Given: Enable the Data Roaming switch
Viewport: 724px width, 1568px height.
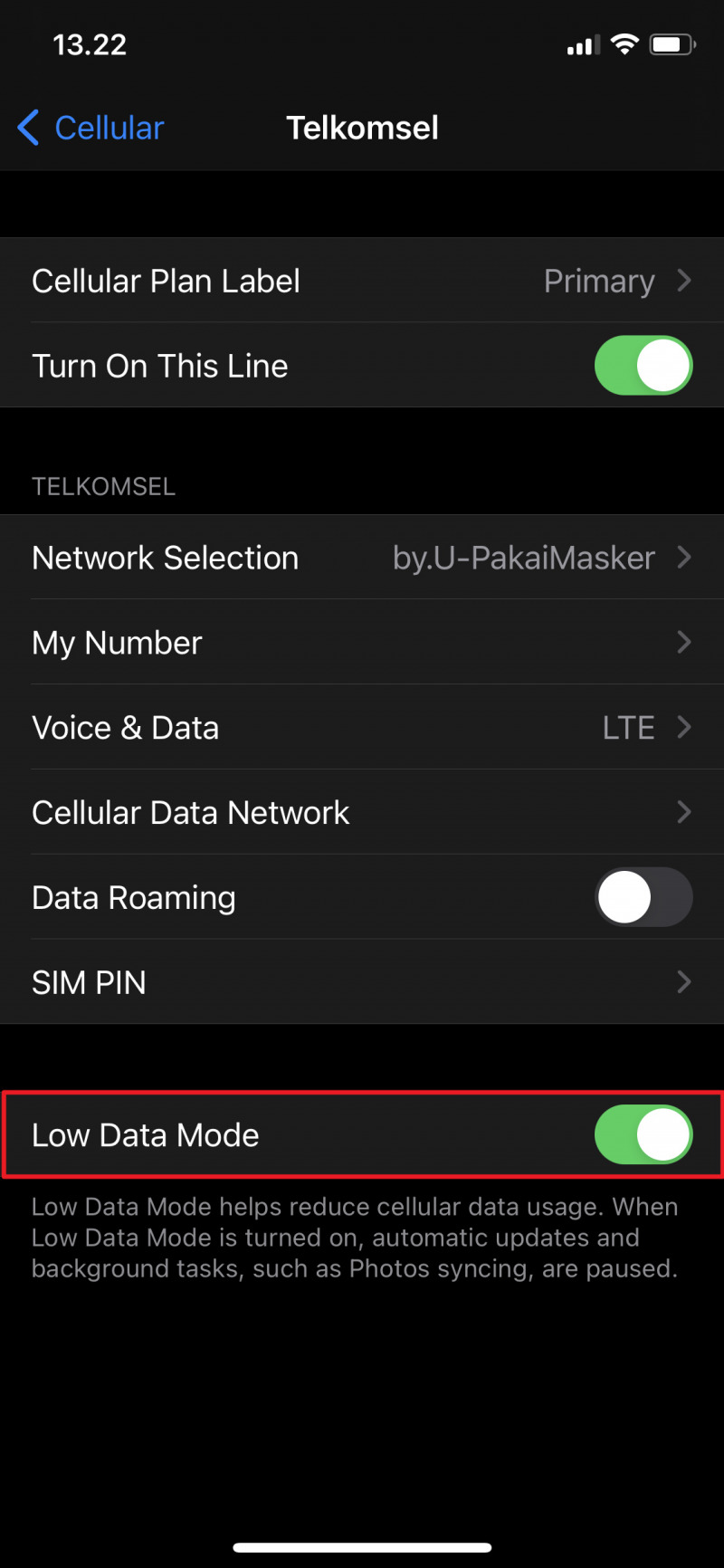Looking at the screenshot, I should 643,897.
